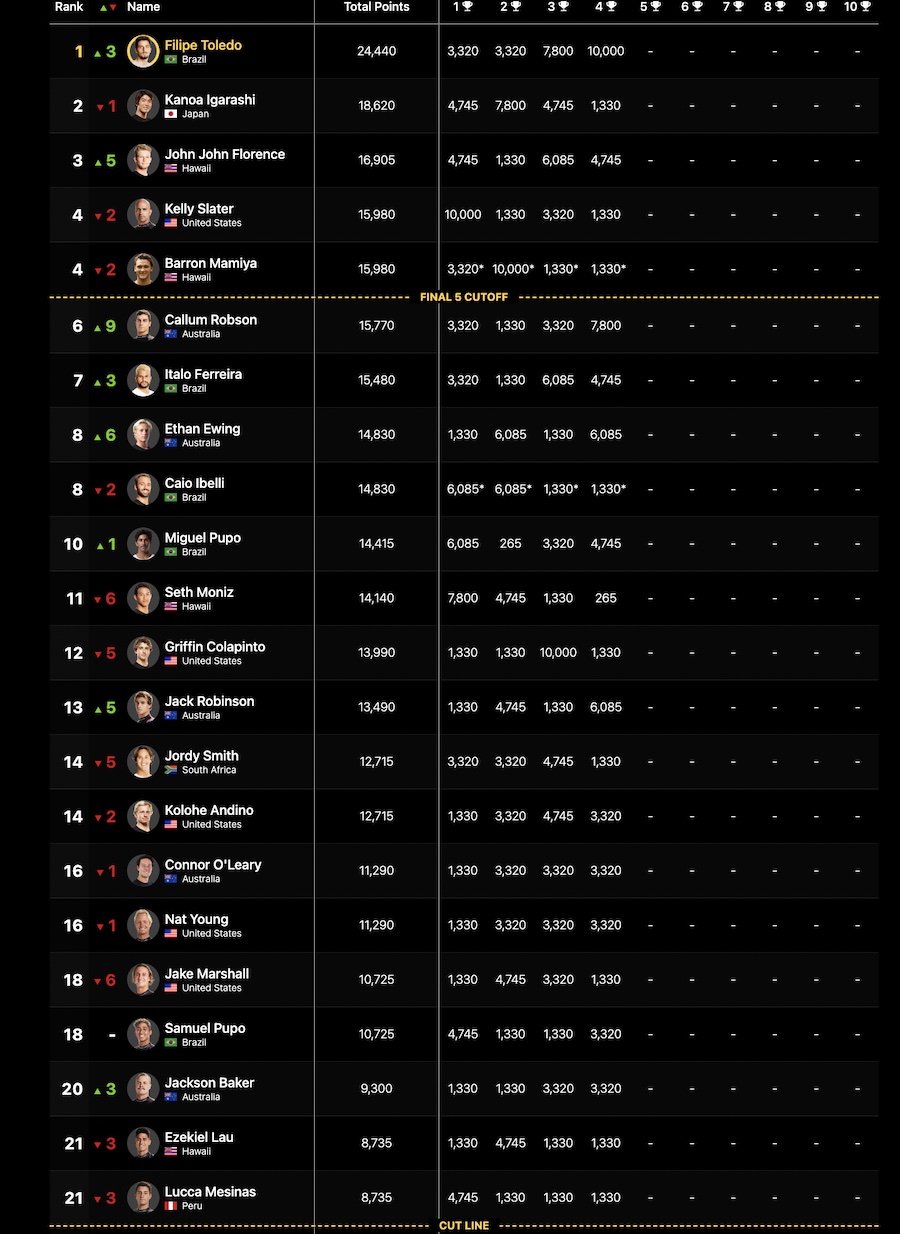Open Samuel Pupo's athlete page
This screenshot has height=1234, width=900.
(x=204, y=1028)
